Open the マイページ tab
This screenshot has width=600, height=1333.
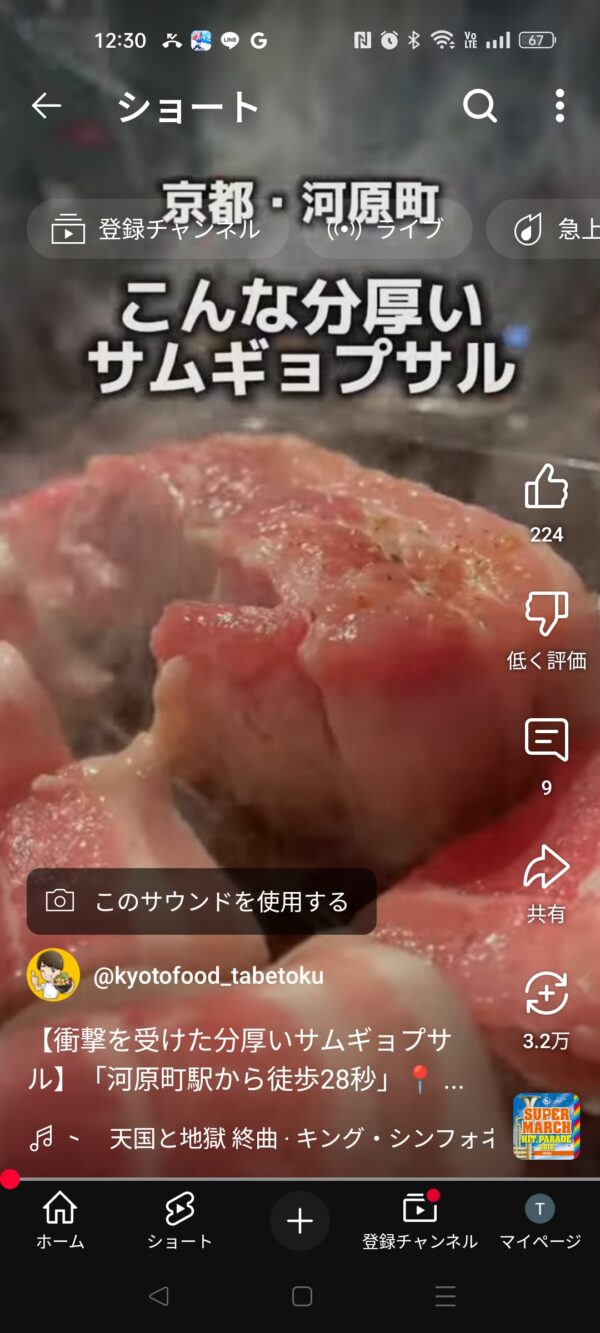[x=540, y=1220]
